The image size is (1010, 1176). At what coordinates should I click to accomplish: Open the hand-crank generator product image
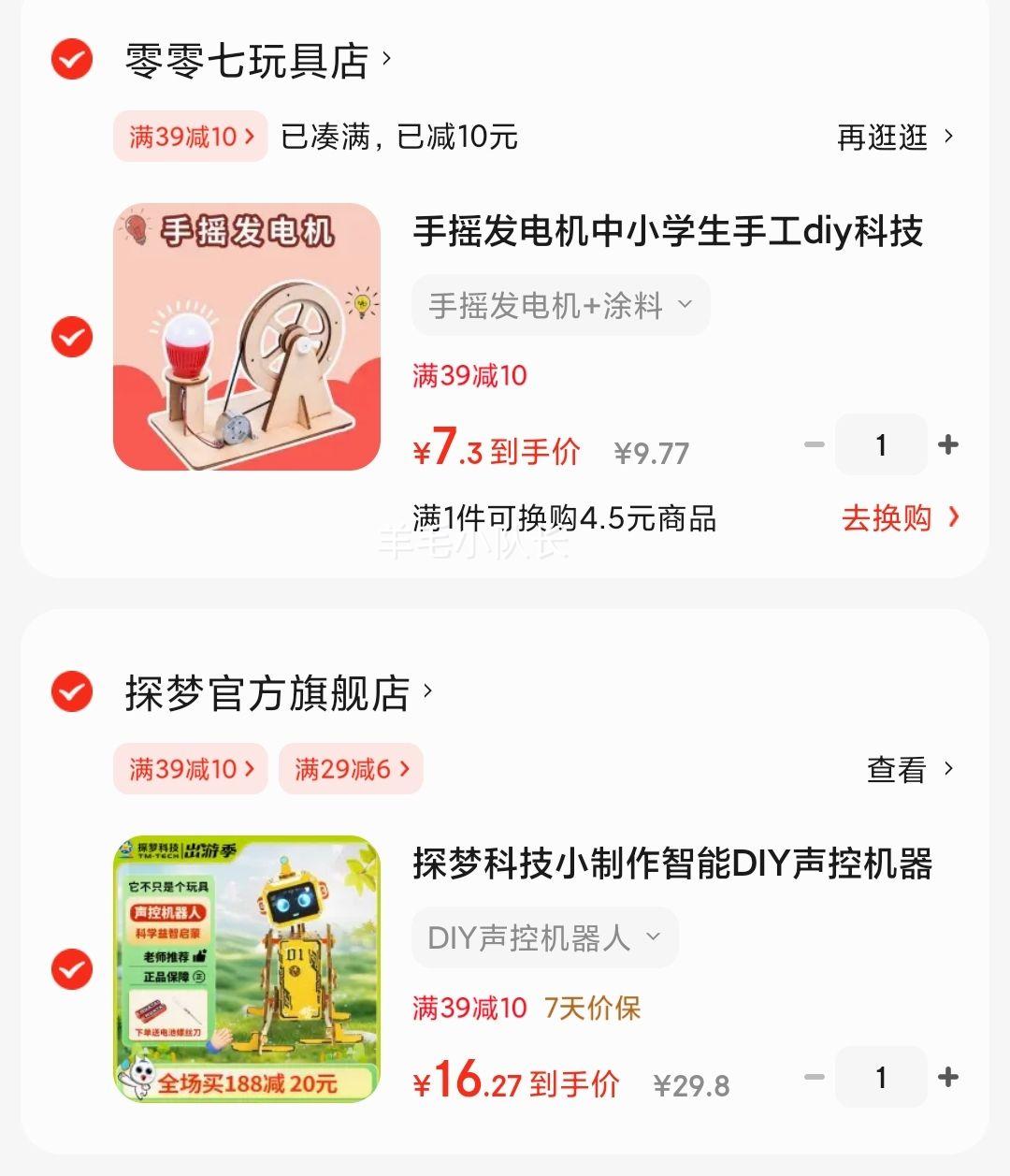246,337
